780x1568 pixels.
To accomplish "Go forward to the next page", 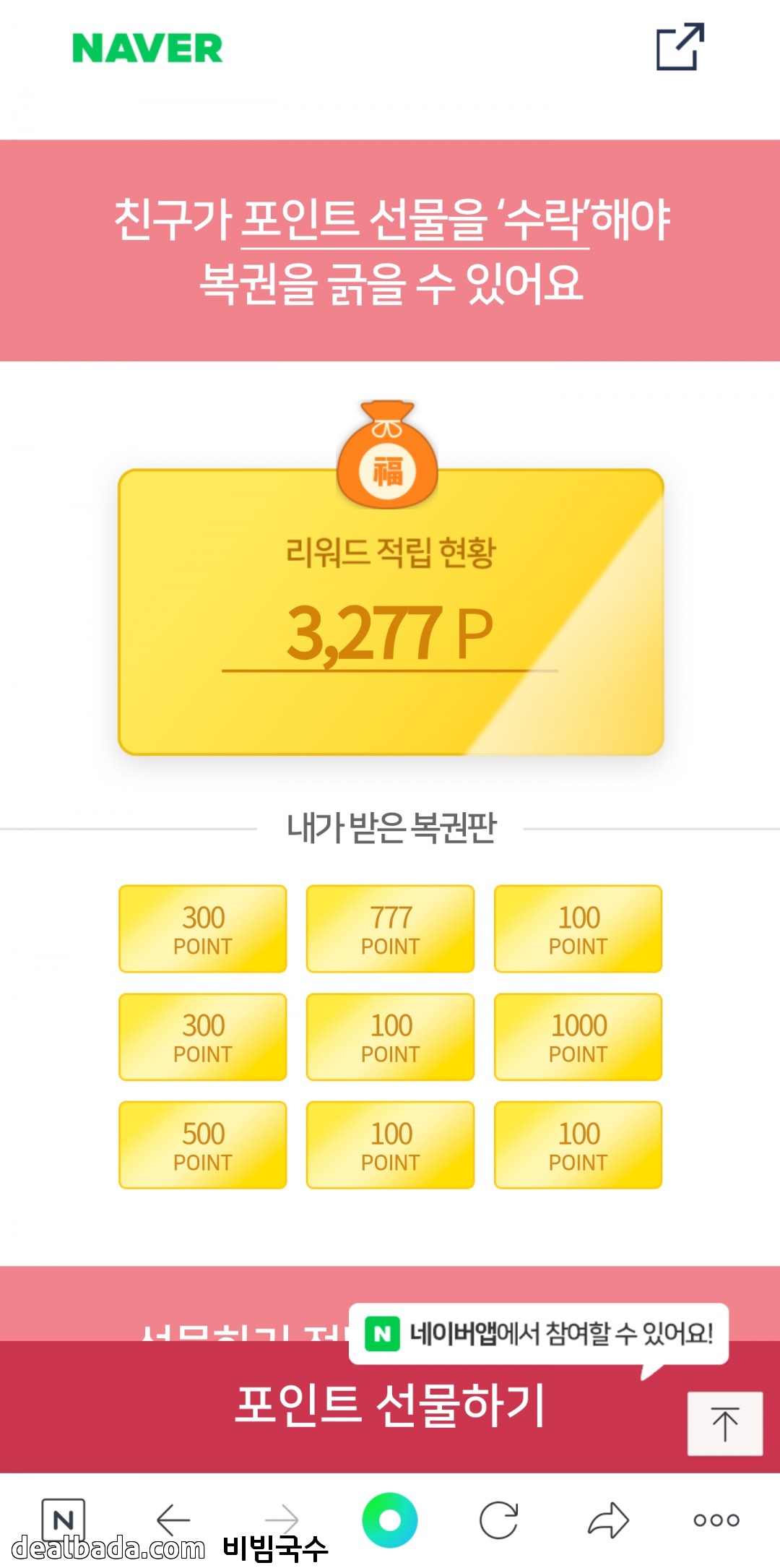I will pos(282,1519).
